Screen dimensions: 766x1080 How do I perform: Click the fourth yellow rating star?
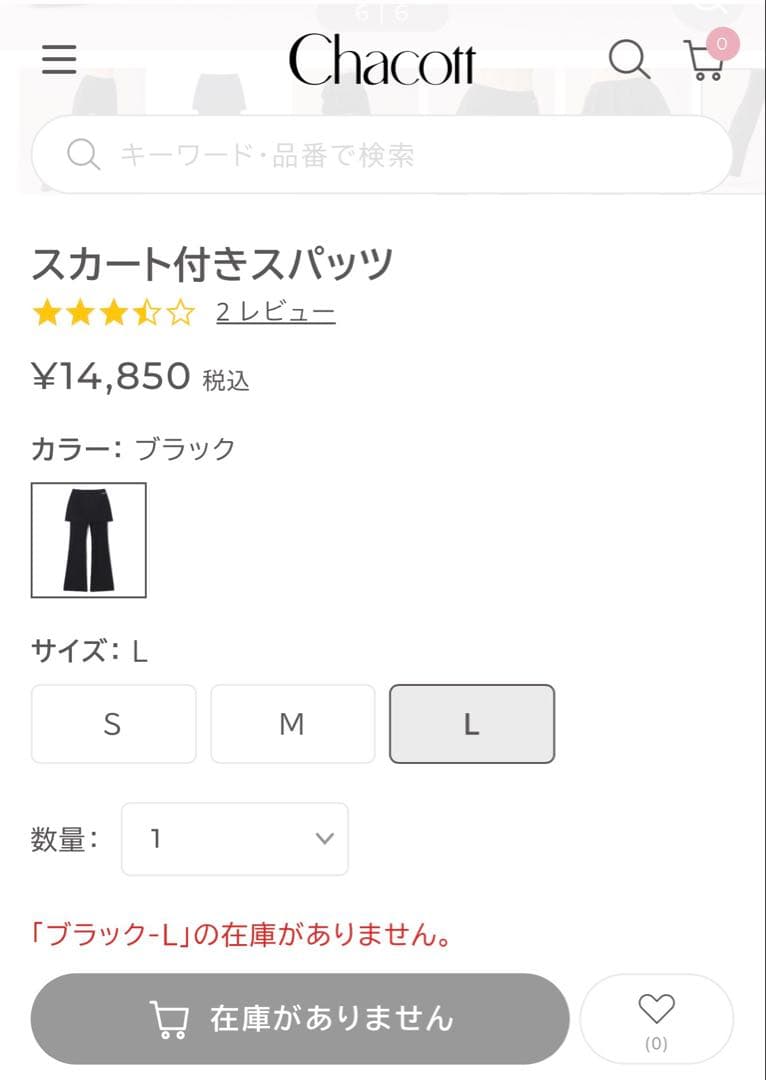(146, 312)
